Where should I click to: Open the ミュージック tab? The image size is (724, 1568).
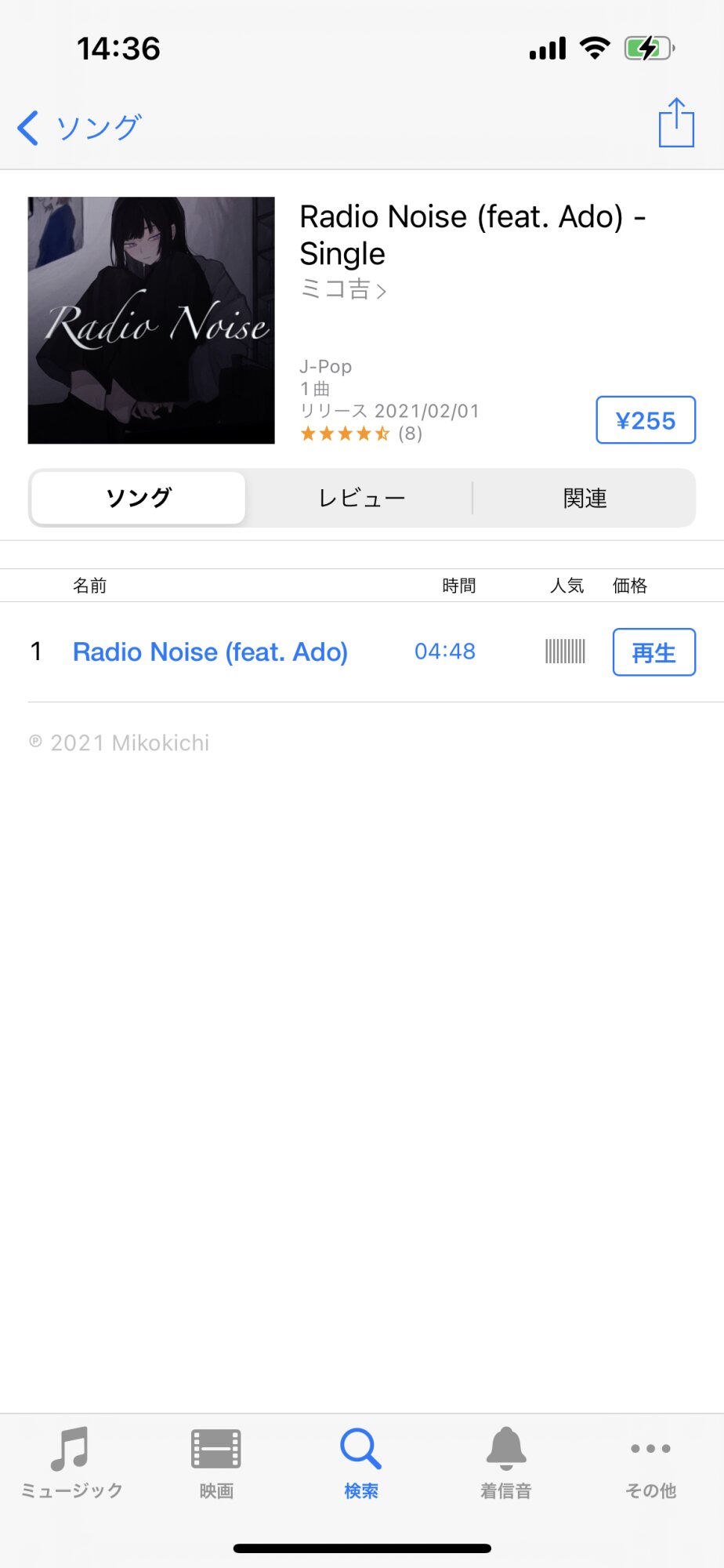point(71,1462)
